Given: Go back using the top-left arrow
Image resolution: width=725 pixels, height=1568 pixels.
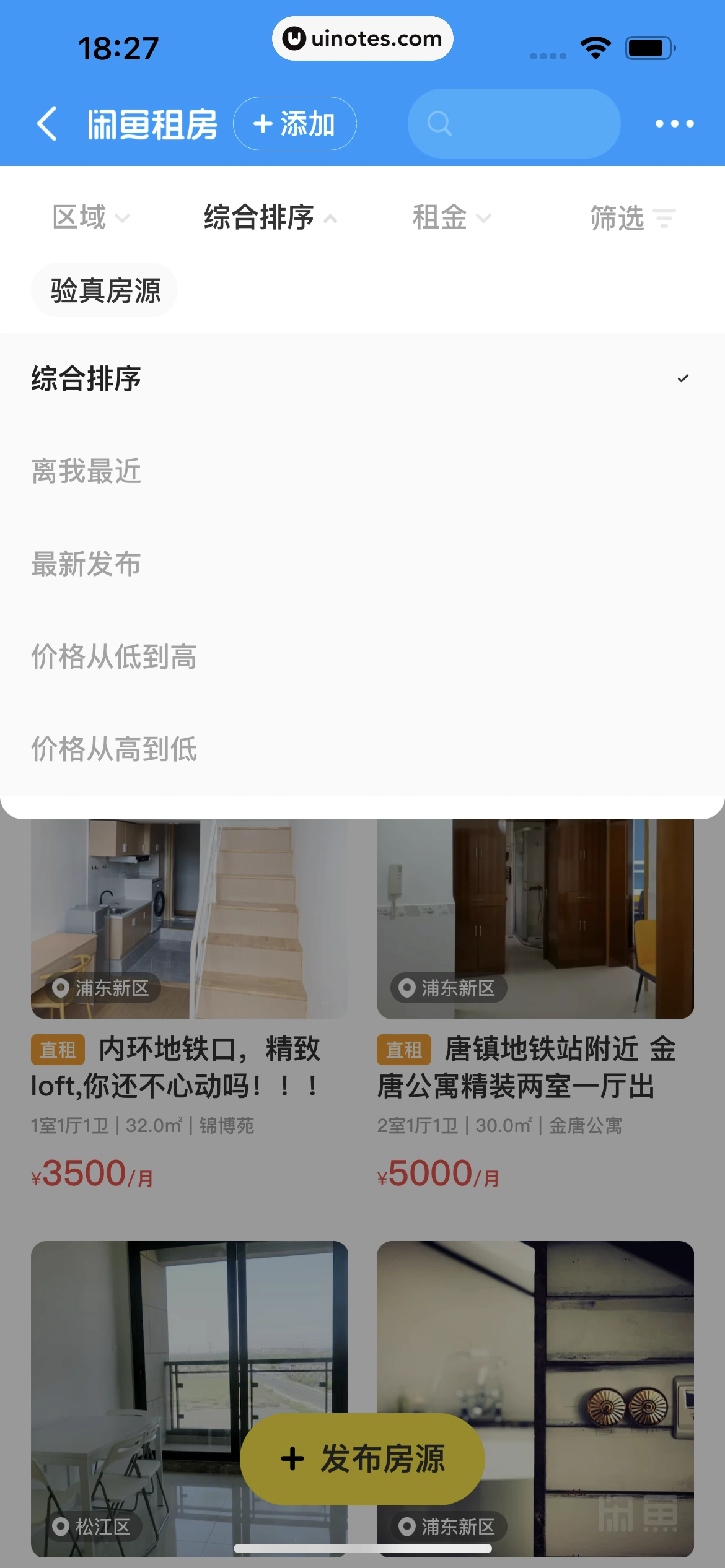Looking at the screenshot, I should coord(48,124).
